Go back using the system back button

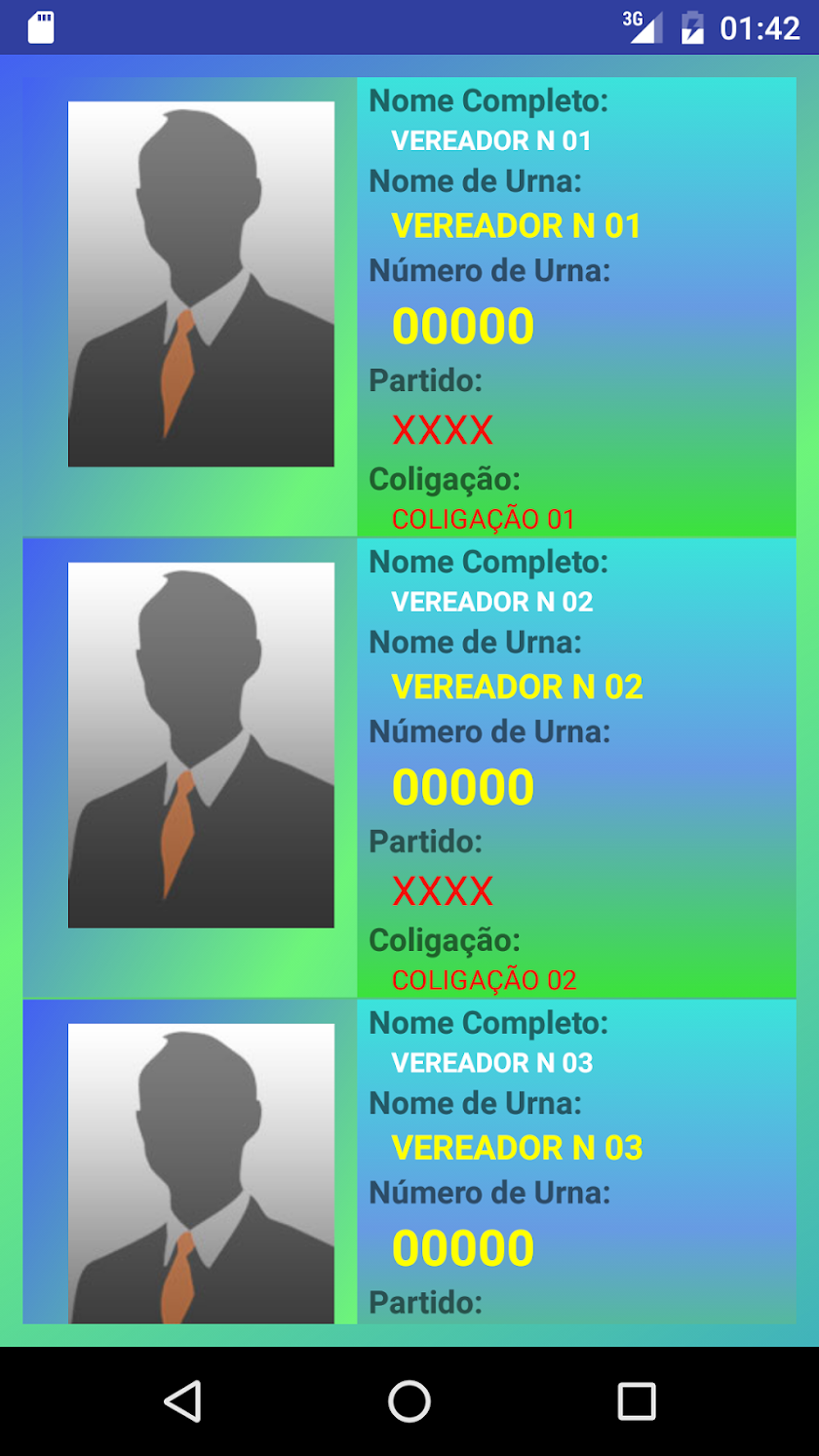[x=182, y=1401]
